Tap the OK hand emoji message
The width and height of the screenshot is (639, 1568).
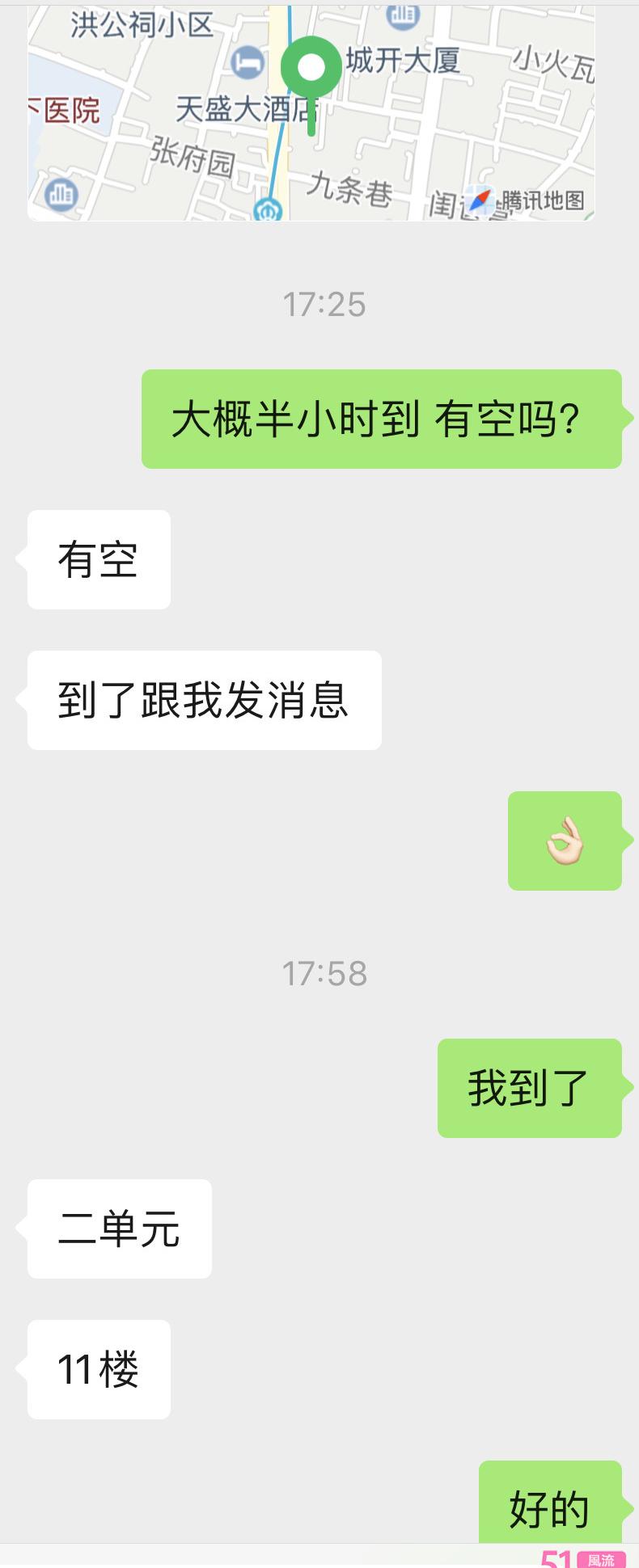(x=564, y=841)
